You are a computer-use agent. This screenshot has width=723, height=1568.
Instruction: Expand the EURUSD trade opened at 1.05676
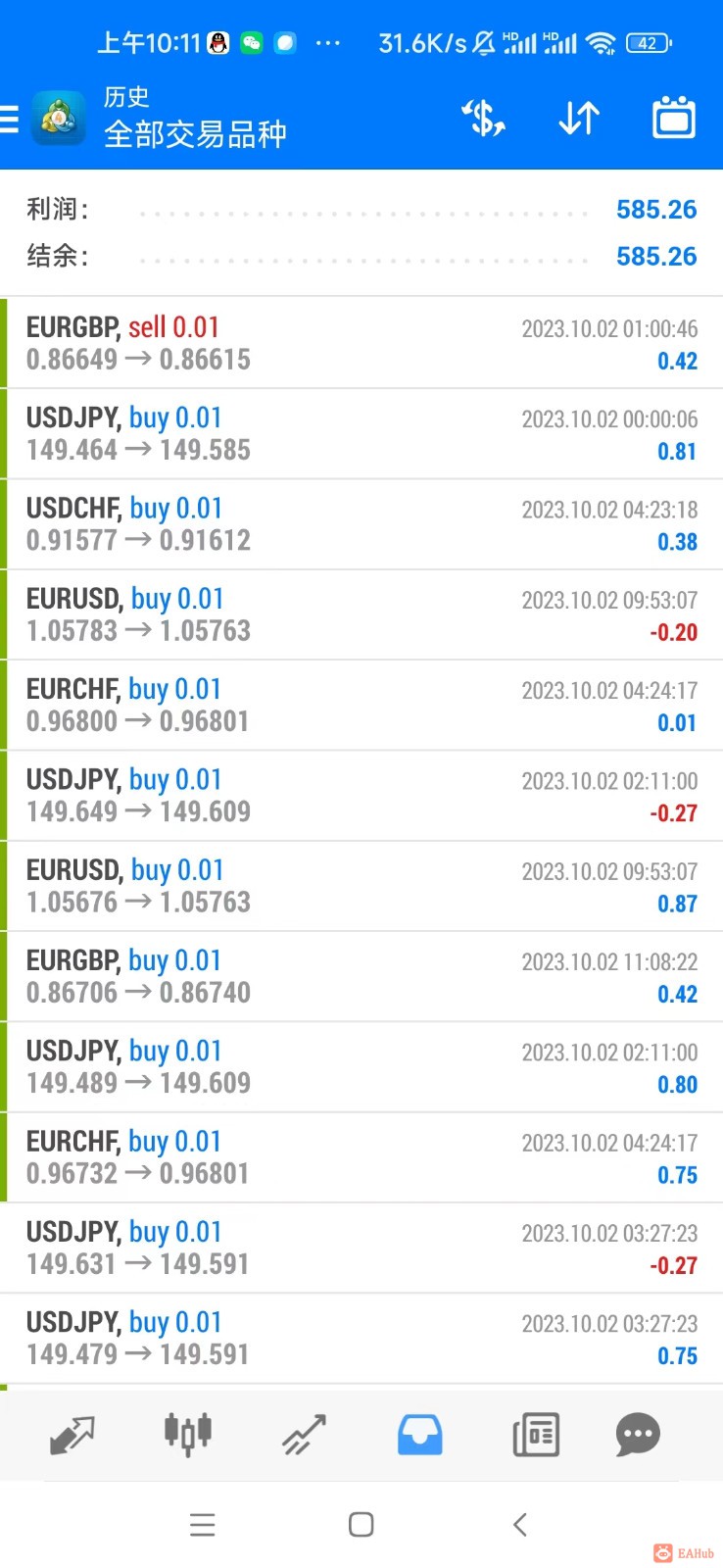click(361, 886)
